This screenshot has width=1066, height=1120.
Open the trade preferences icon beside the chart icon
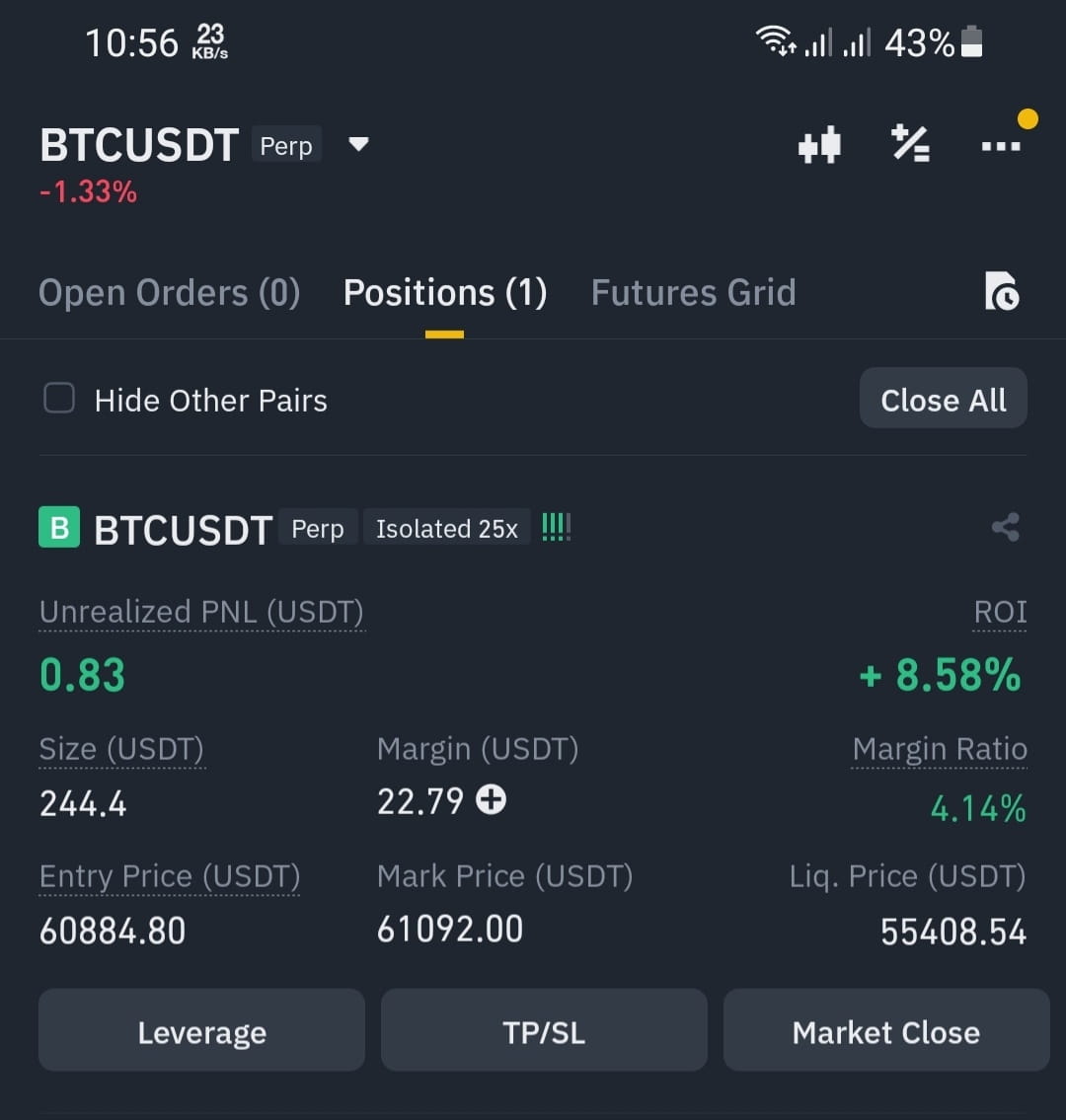(x=909, y=144)
